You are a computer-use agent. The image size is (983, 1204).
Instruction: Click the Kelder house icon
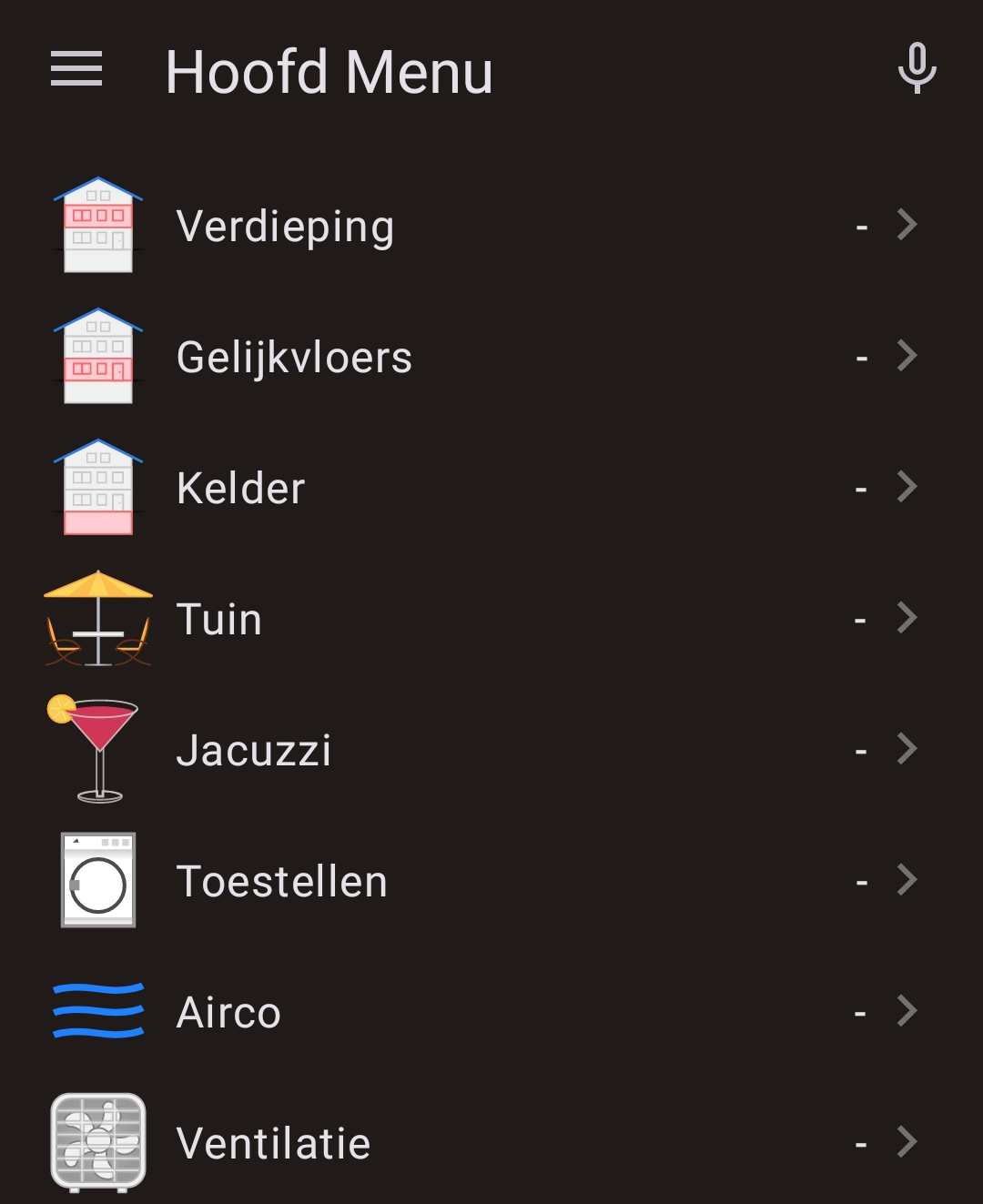[96, 487]
